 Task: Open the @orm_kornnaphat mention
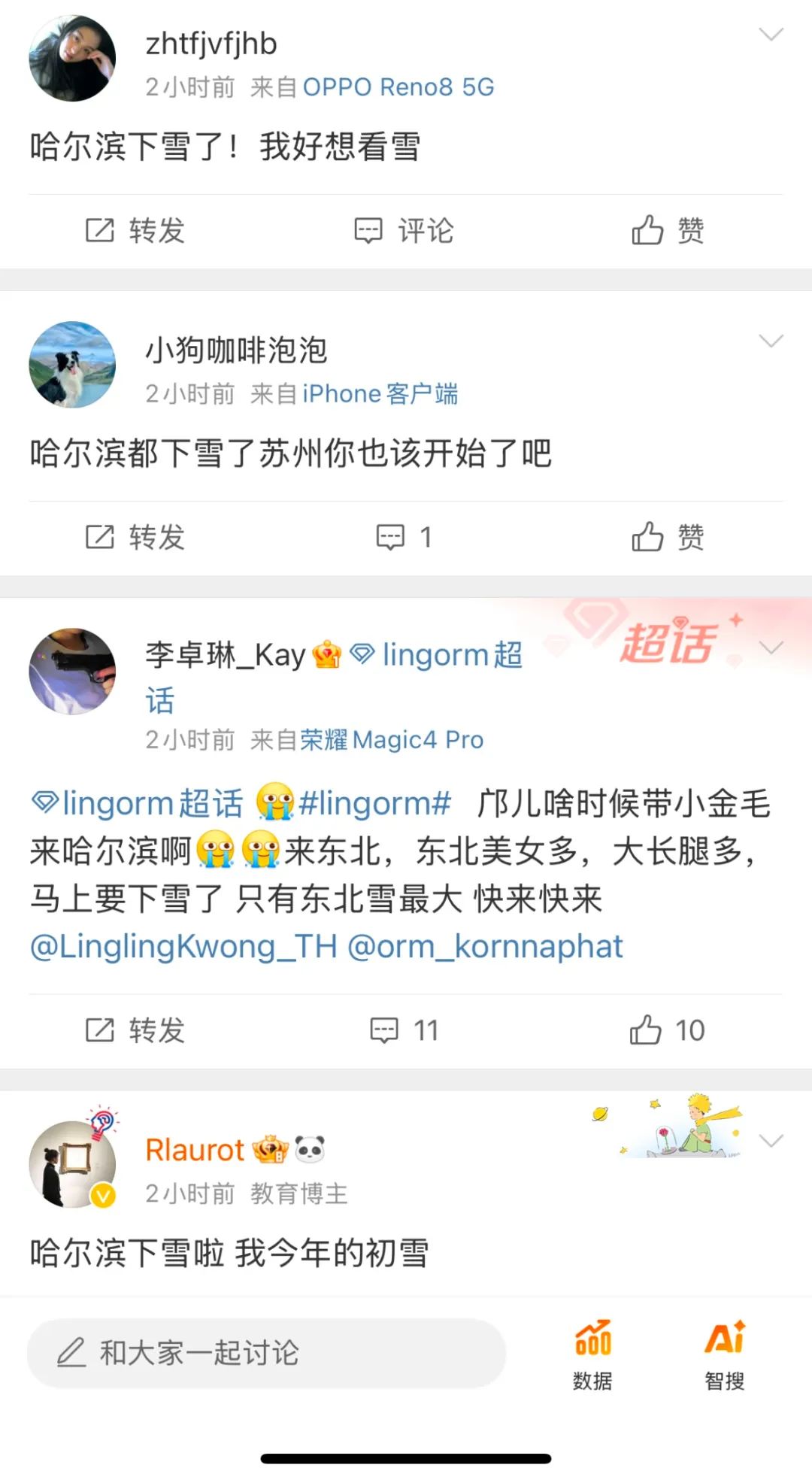(486, 947)
